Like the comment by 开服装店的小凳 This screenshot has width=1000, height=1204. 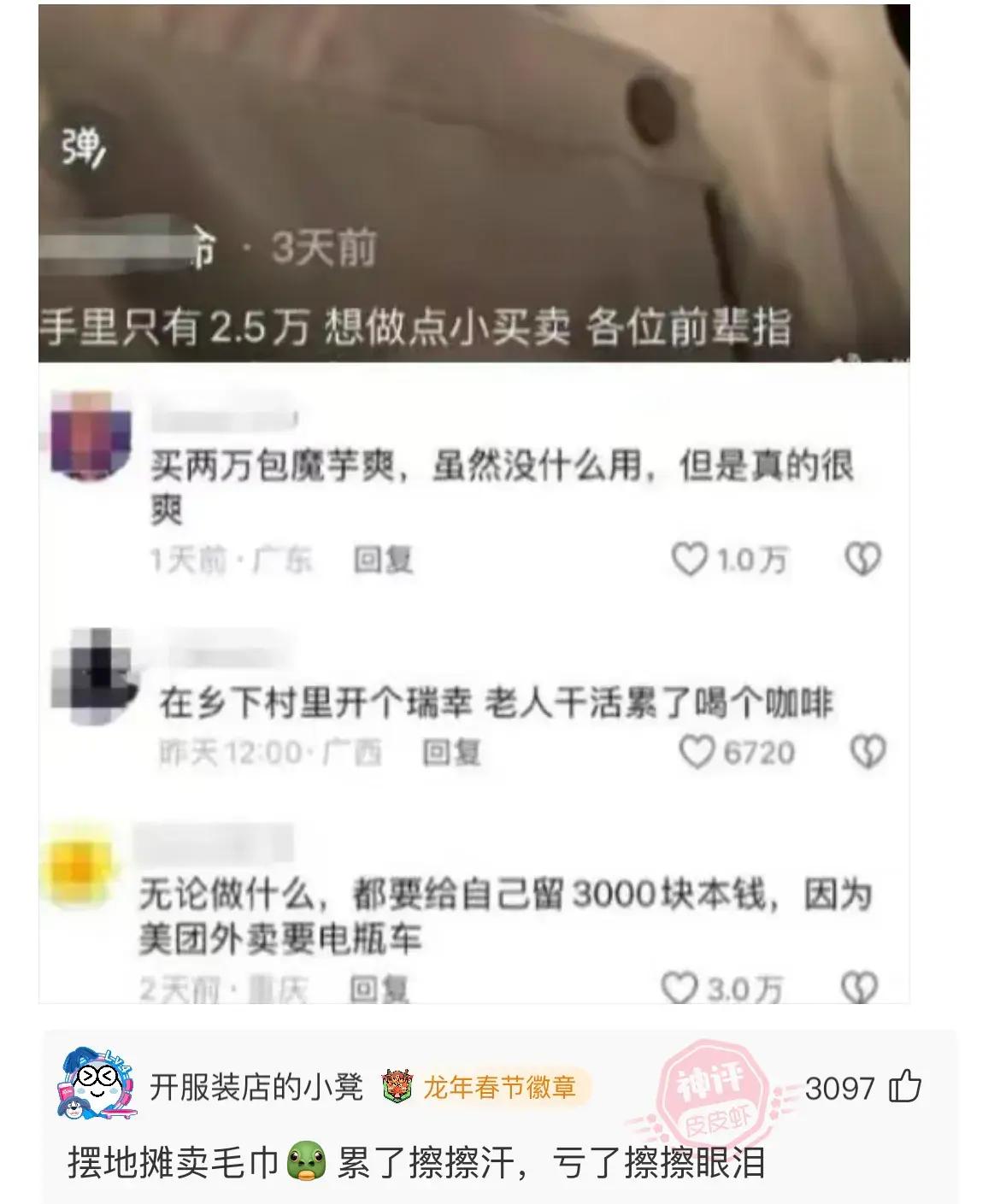(x=905, y=1088)
